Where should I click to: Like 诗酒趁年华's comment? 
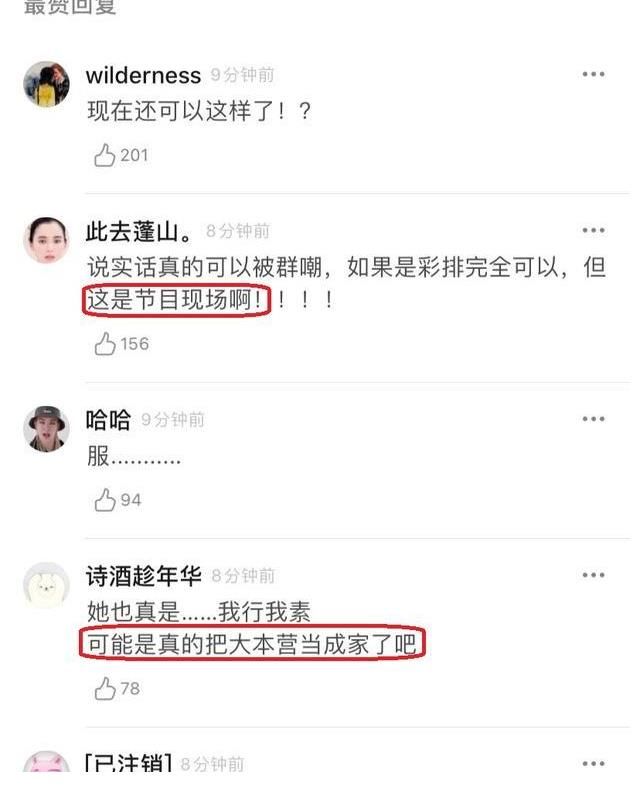[105, 689]
